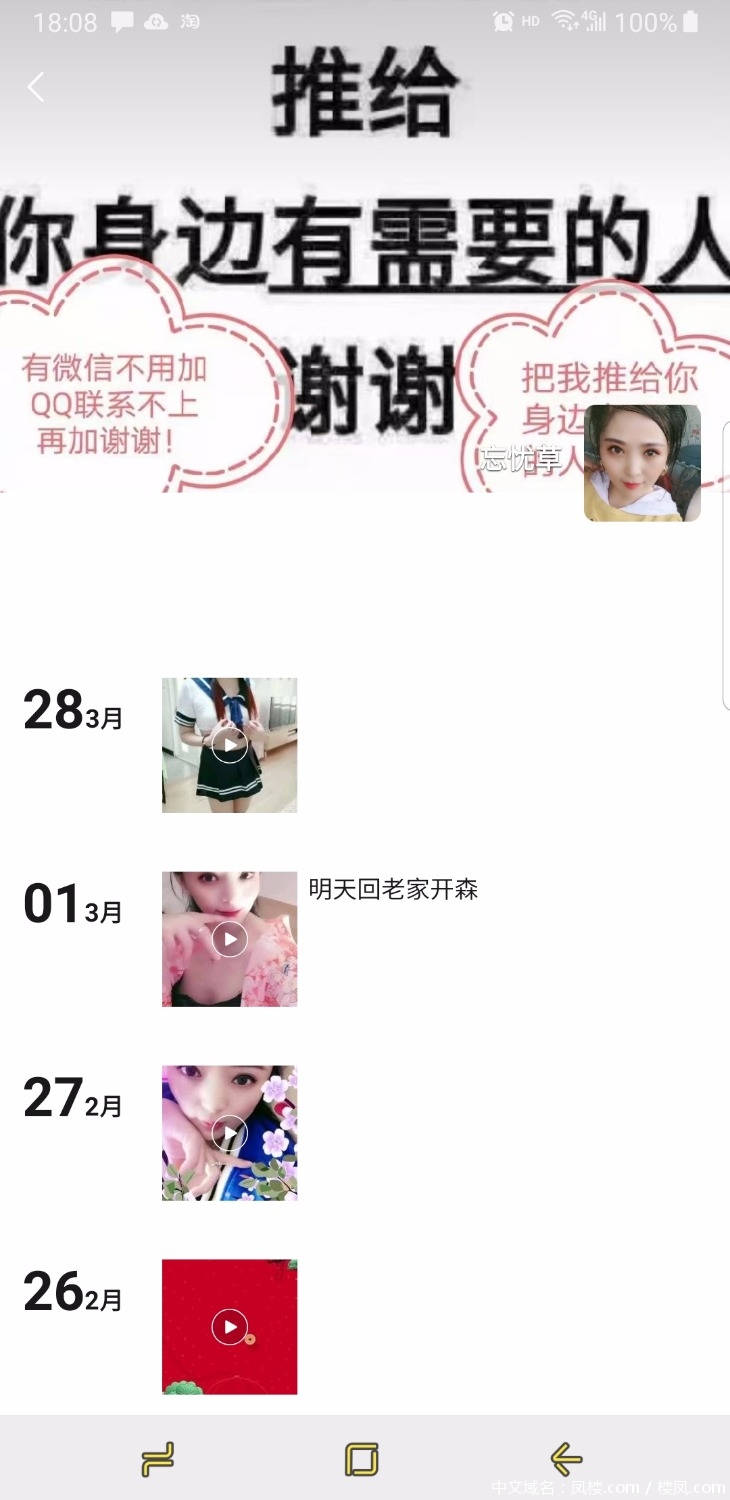Open the 忘忧草 profile avatar
Screen dimensions: 730x1500
(642, 463)
